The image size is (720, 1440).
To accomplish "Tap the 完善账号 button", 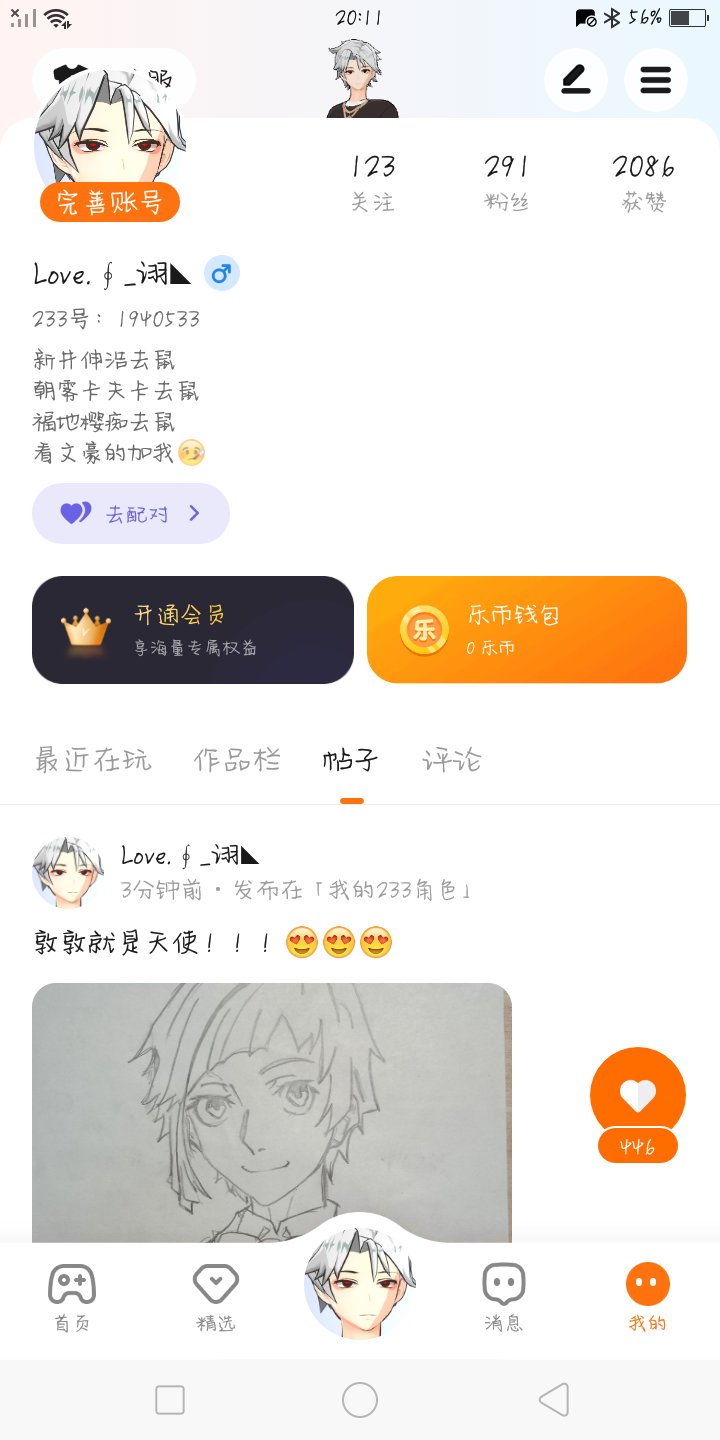I will 110,202.
